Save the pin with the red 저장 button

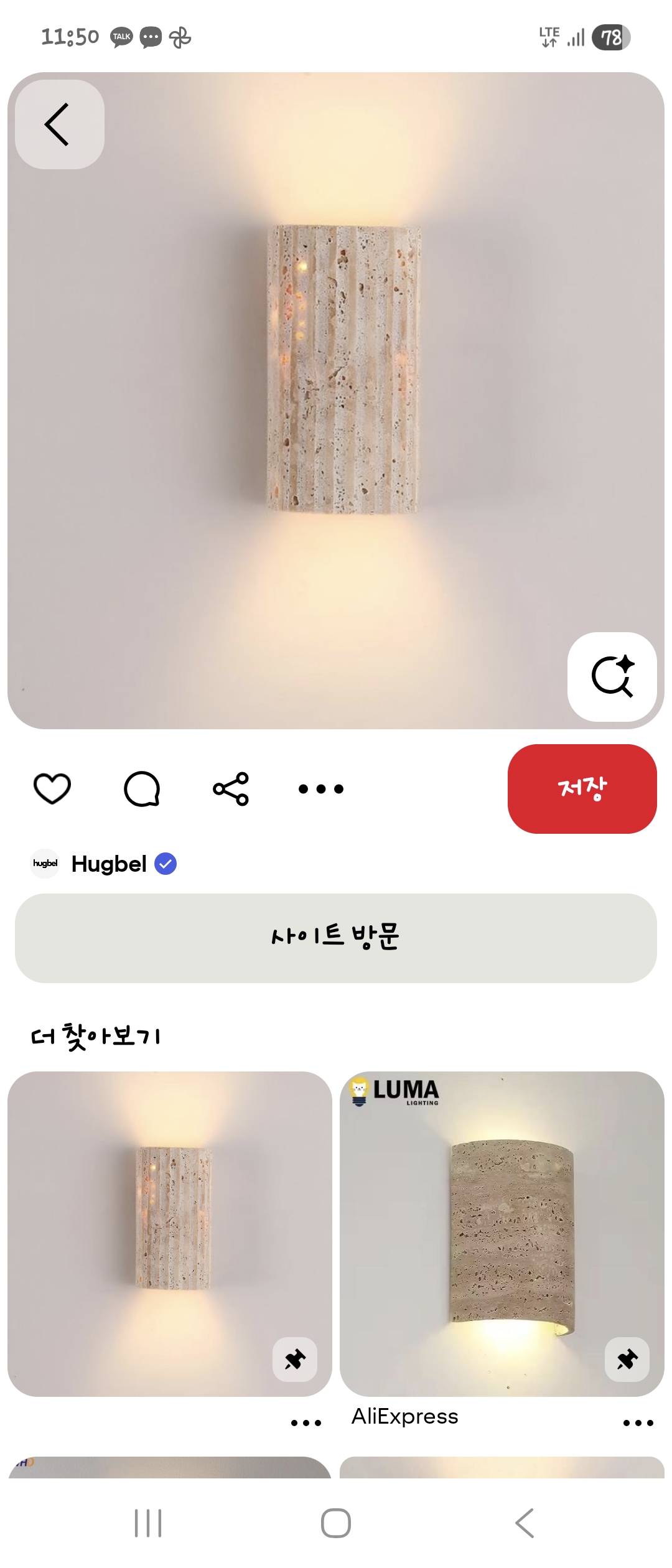[x=582, y=788]
